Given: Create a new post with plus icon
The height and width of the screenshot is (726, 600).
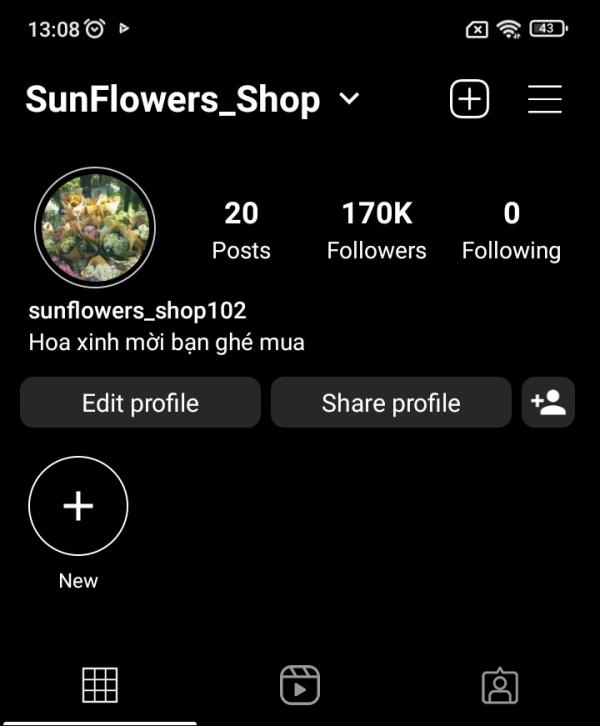Looking at the screenshot, I should 469,99.
